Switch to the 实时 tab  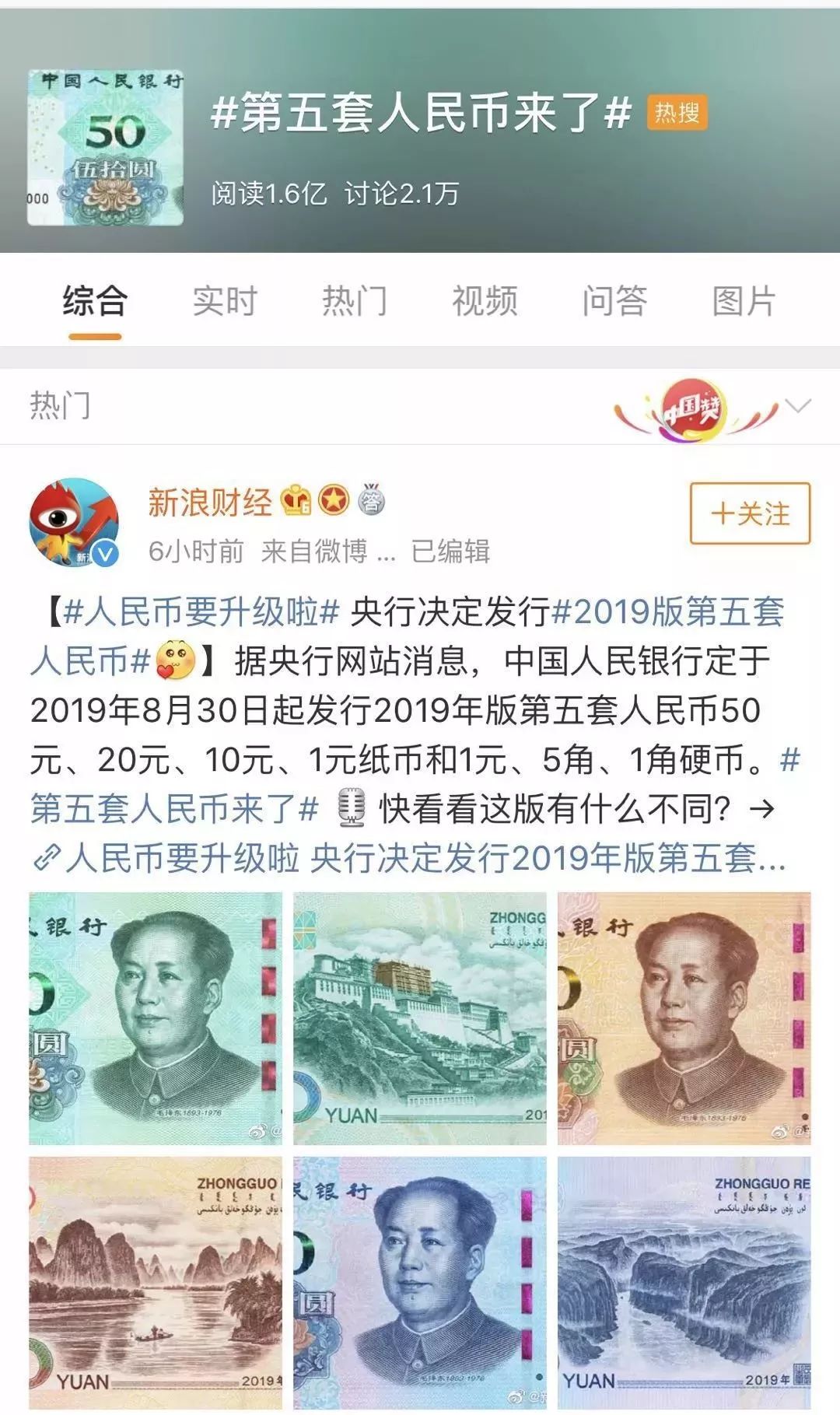click(x=225, y=301)
